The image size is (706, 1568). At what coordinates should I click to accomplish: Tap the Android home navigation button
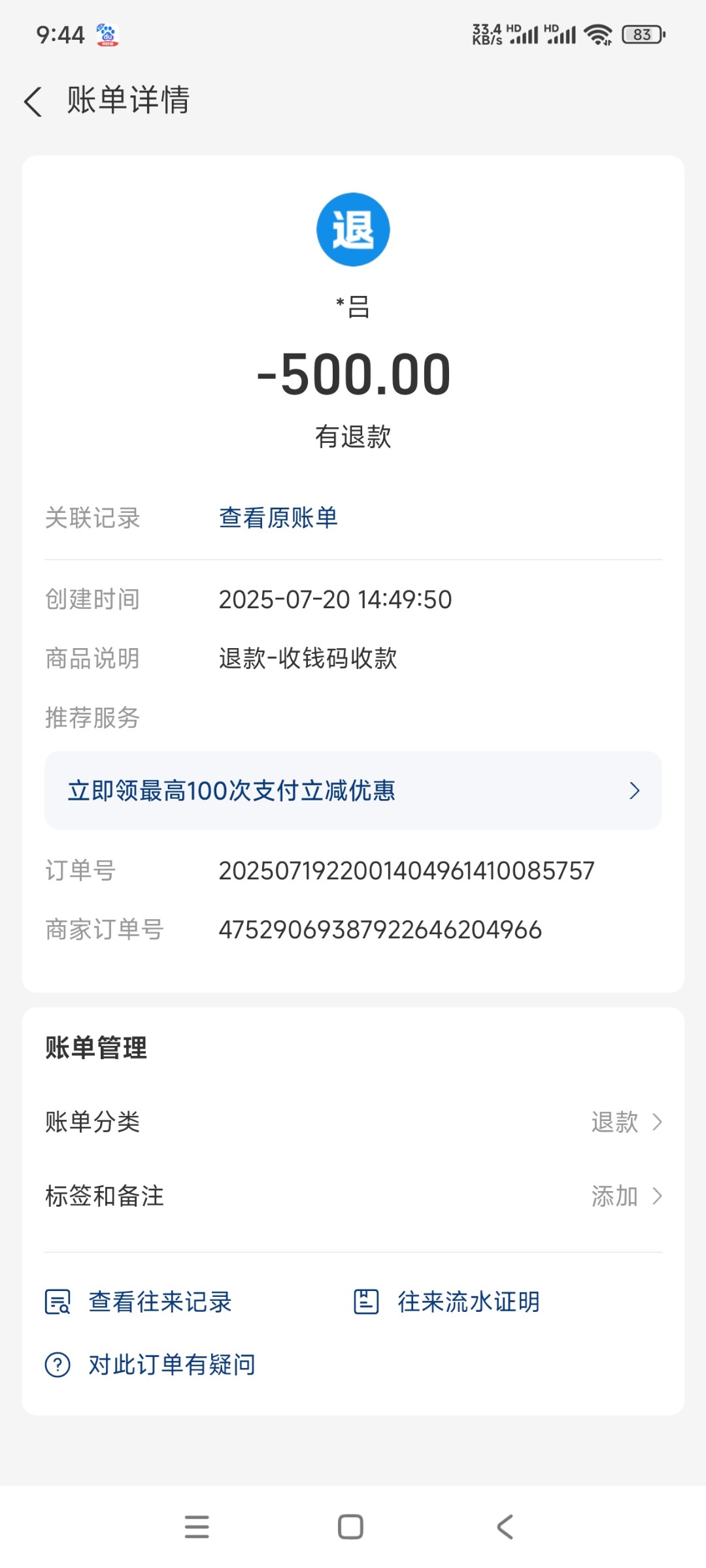352,1527
